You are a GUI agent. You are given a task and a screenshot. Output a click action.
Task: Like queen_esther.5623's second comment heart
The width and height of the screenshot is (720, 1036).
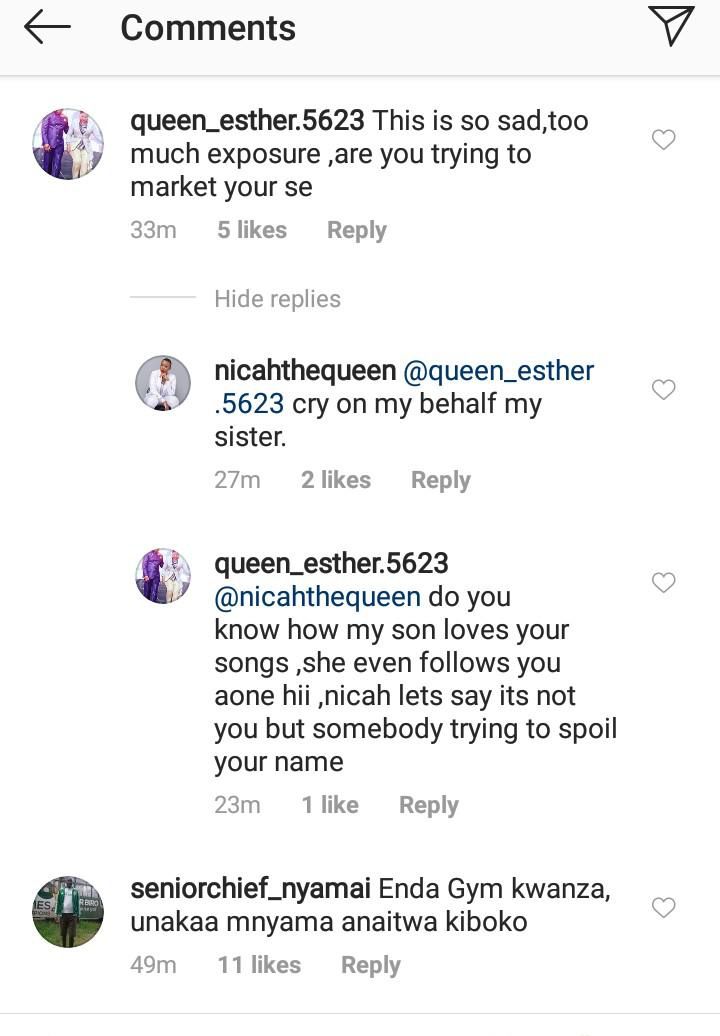pos(663,582)
